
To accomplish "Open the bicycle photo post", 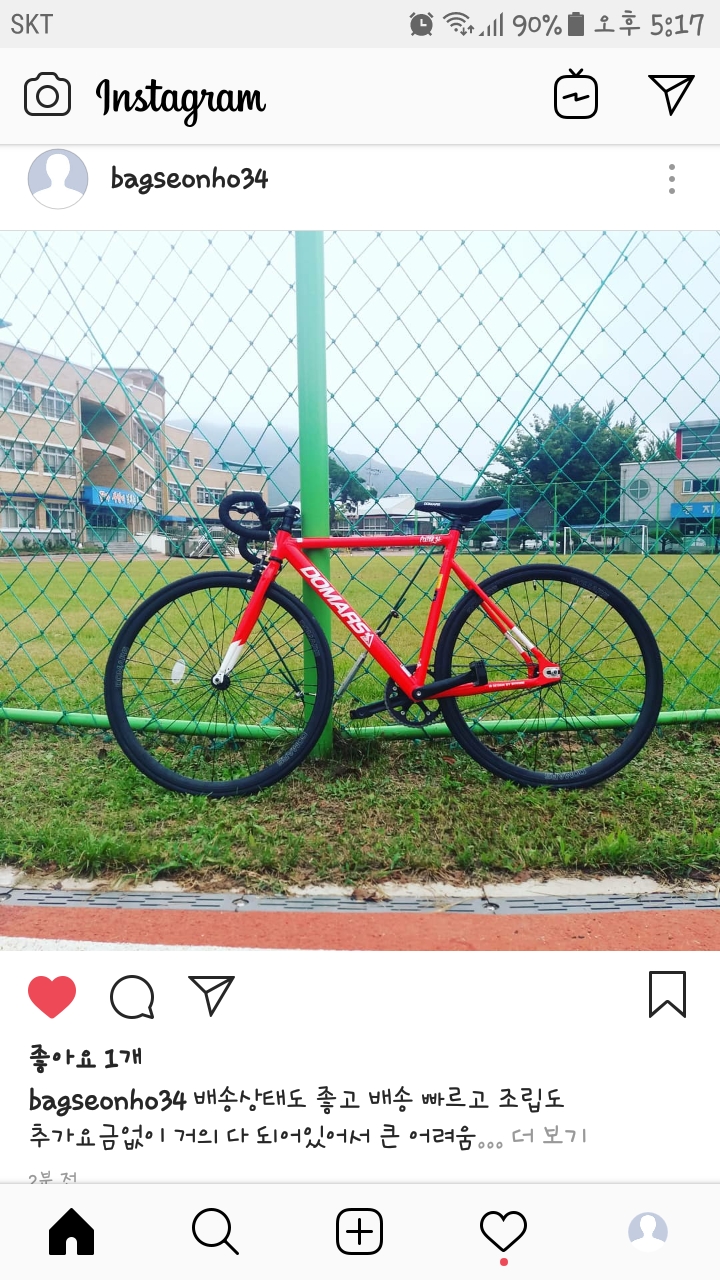I will tap(360, 590).
